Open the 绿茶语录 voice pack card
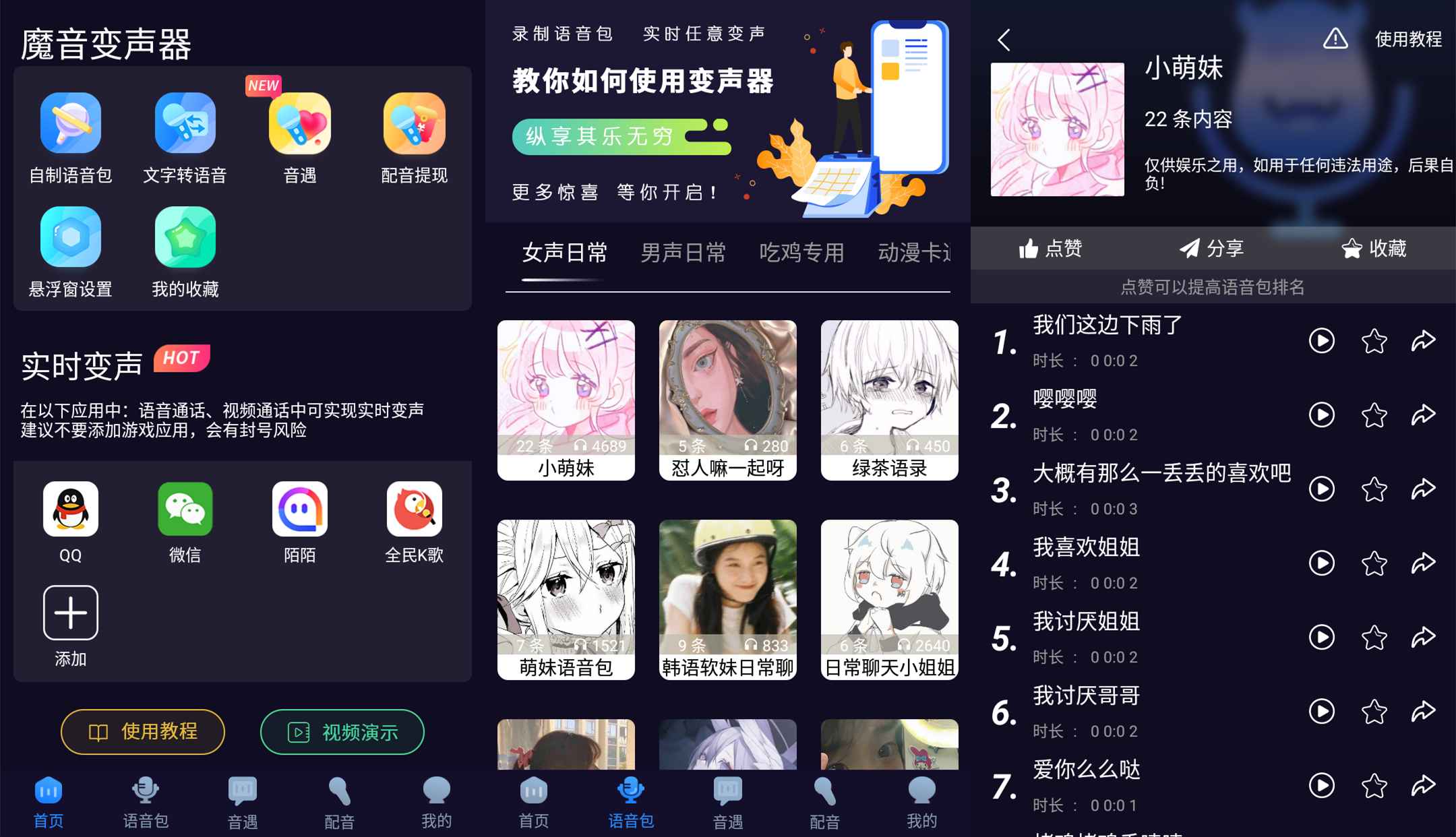 click(x=889, y=400)
